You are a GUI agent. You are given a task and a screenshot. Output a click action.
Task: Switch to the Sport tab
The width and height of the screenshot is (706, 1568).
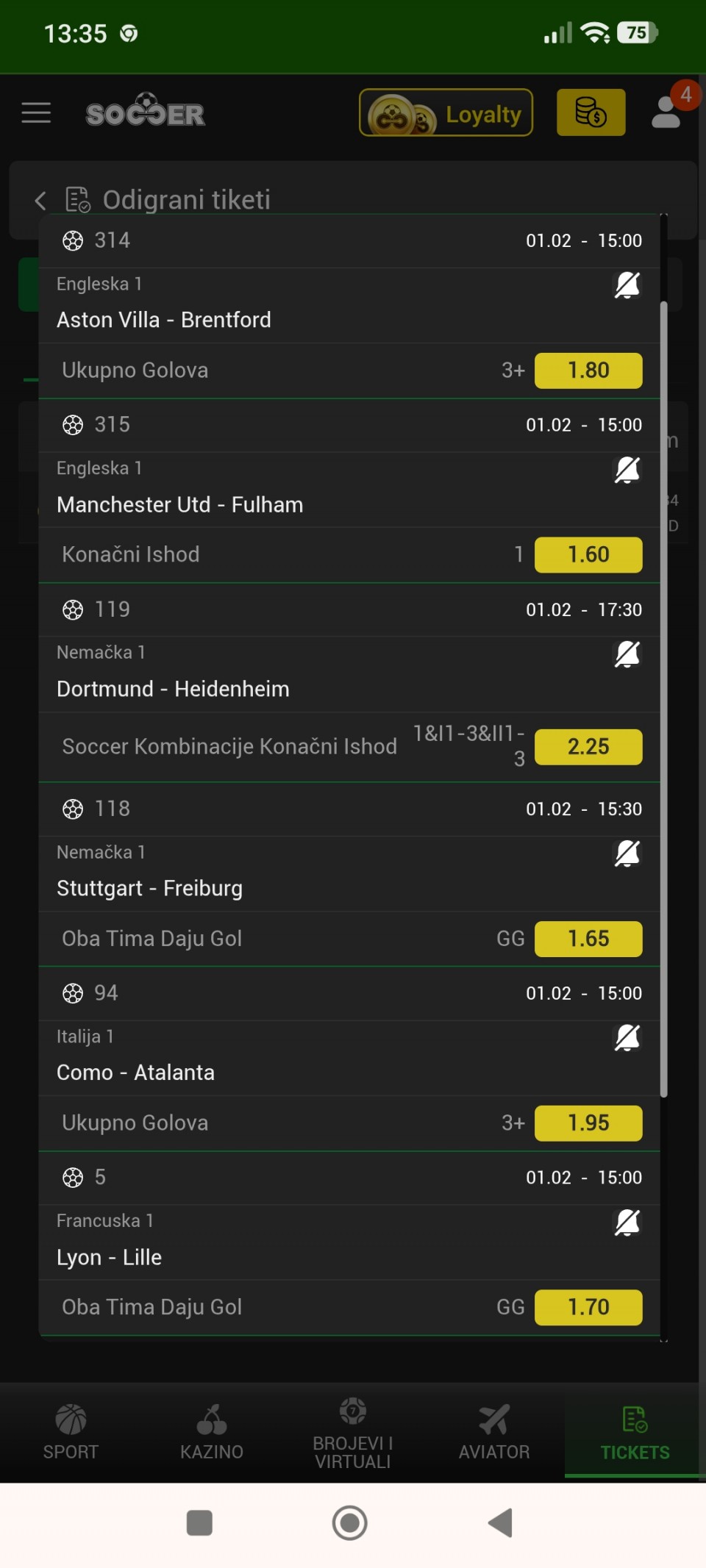click(x=71, y=1432)
